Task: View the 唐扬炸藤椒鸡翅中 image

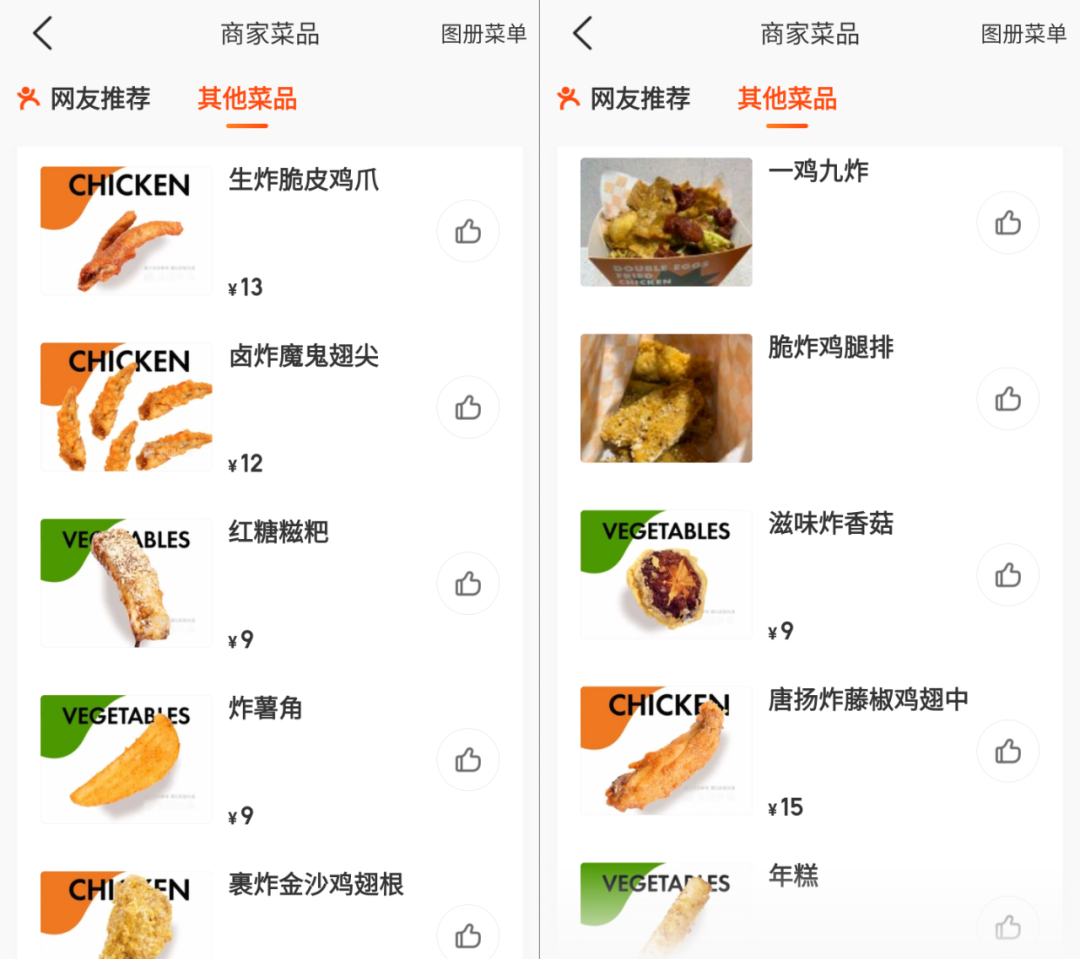Action: (666, 750)
